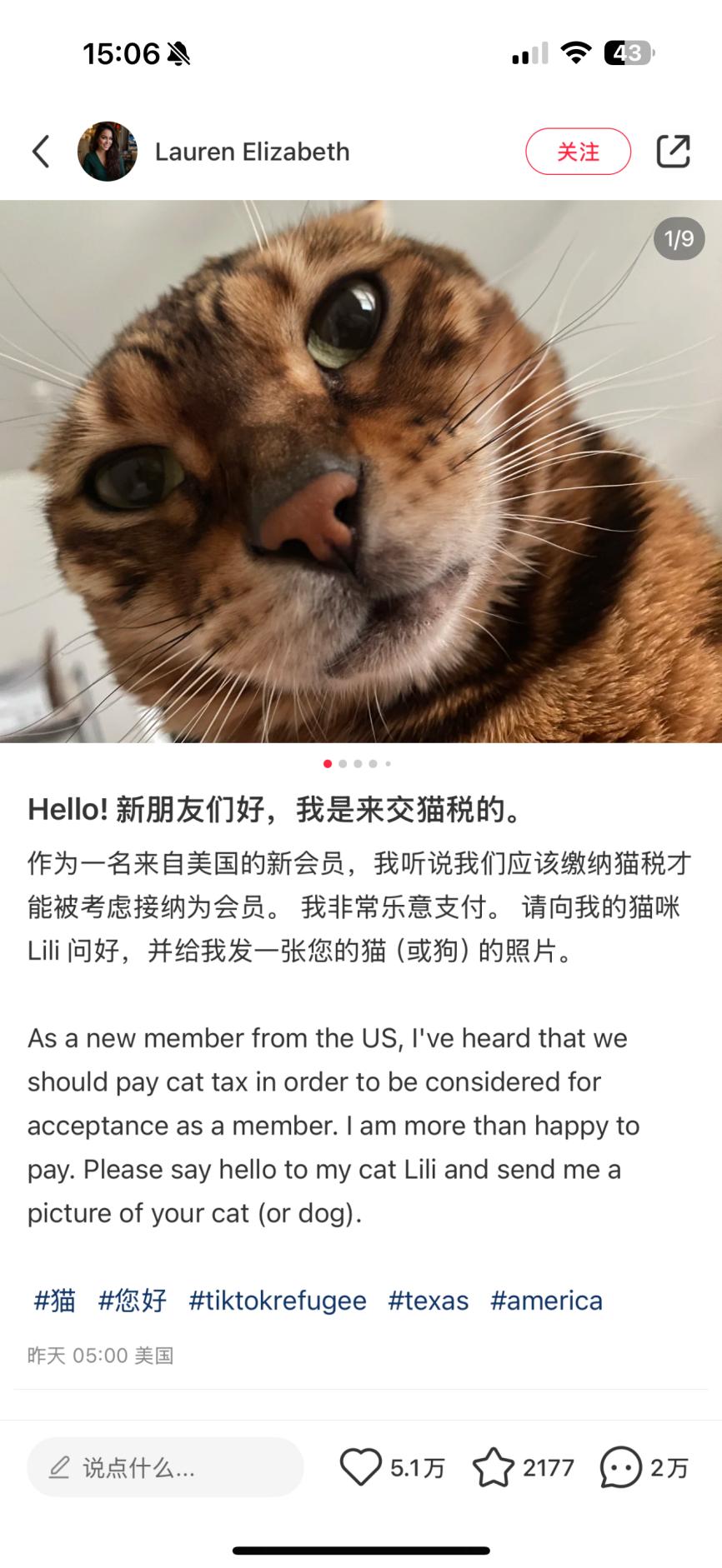
Task: Follow Lauren Elizabeth with the 关注 button
Action: (578, 152)
